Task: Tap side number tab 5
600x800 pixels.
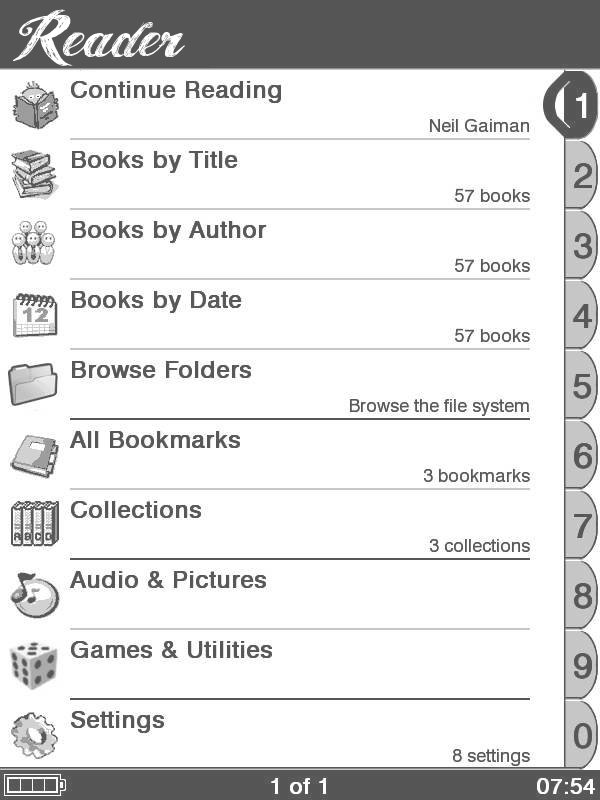Action: (582, 386)
